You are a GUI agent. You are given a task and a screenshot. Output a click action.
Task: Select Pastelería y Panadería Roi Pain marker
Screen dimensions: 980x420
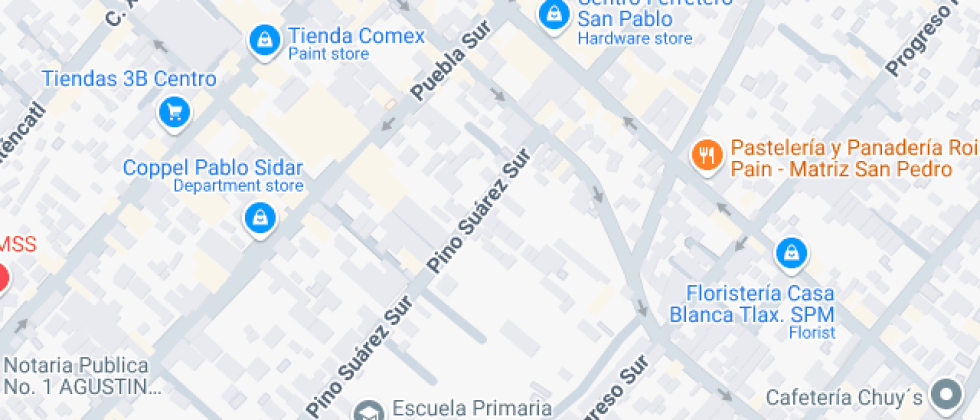(708, 154)
